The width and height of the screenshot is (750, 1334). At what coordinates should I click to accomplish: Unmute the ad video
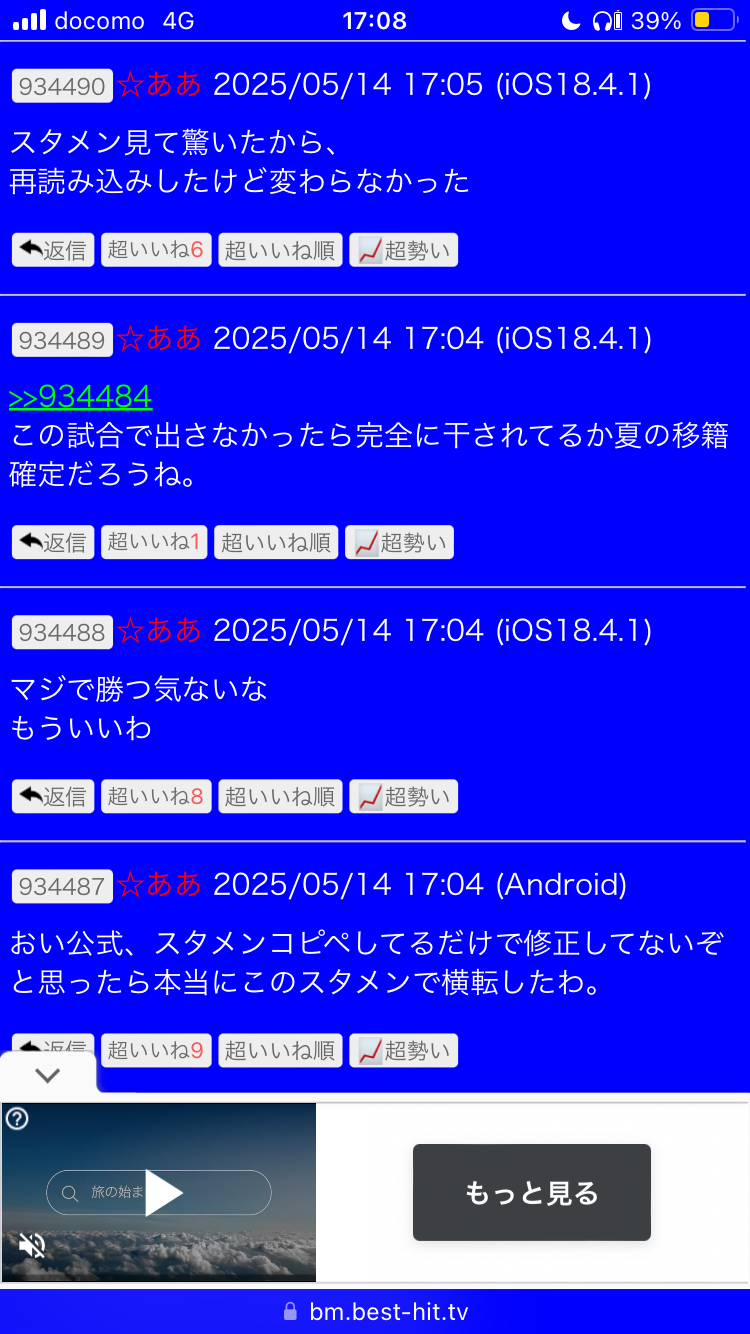click(x=32, y=1245)
